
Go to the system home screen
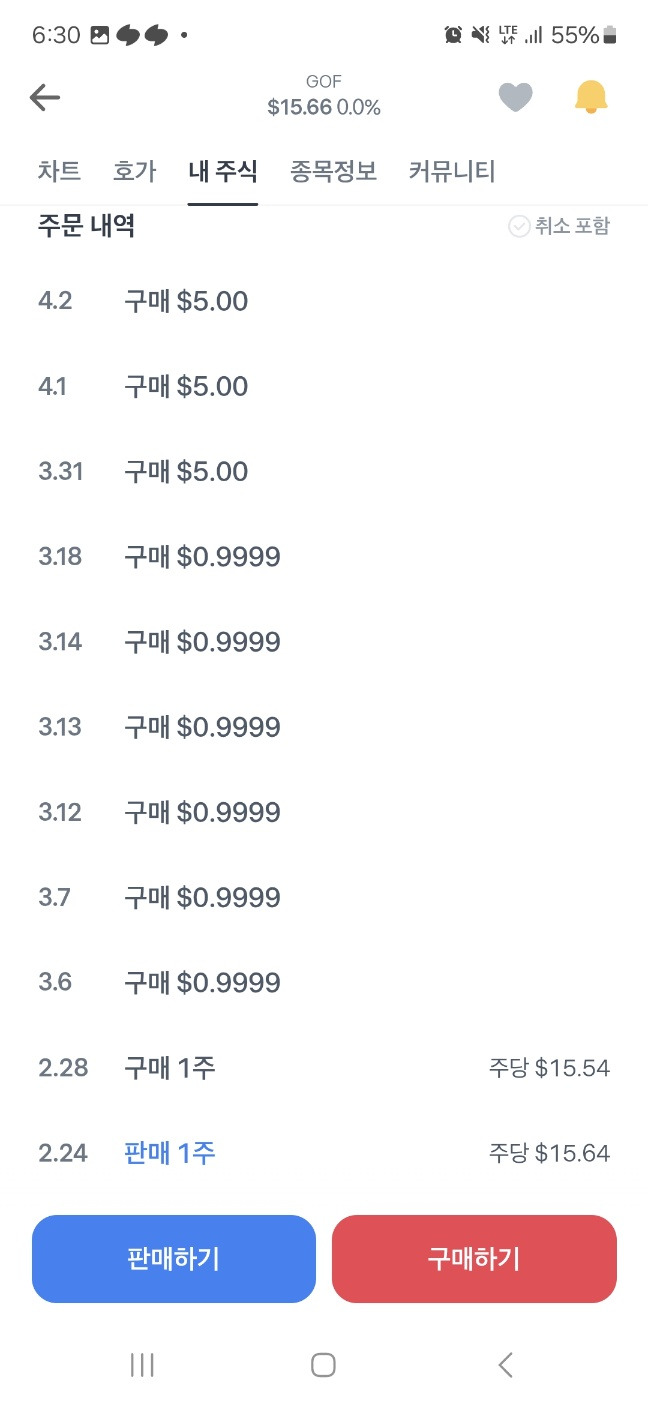[x=323, y=1365]
